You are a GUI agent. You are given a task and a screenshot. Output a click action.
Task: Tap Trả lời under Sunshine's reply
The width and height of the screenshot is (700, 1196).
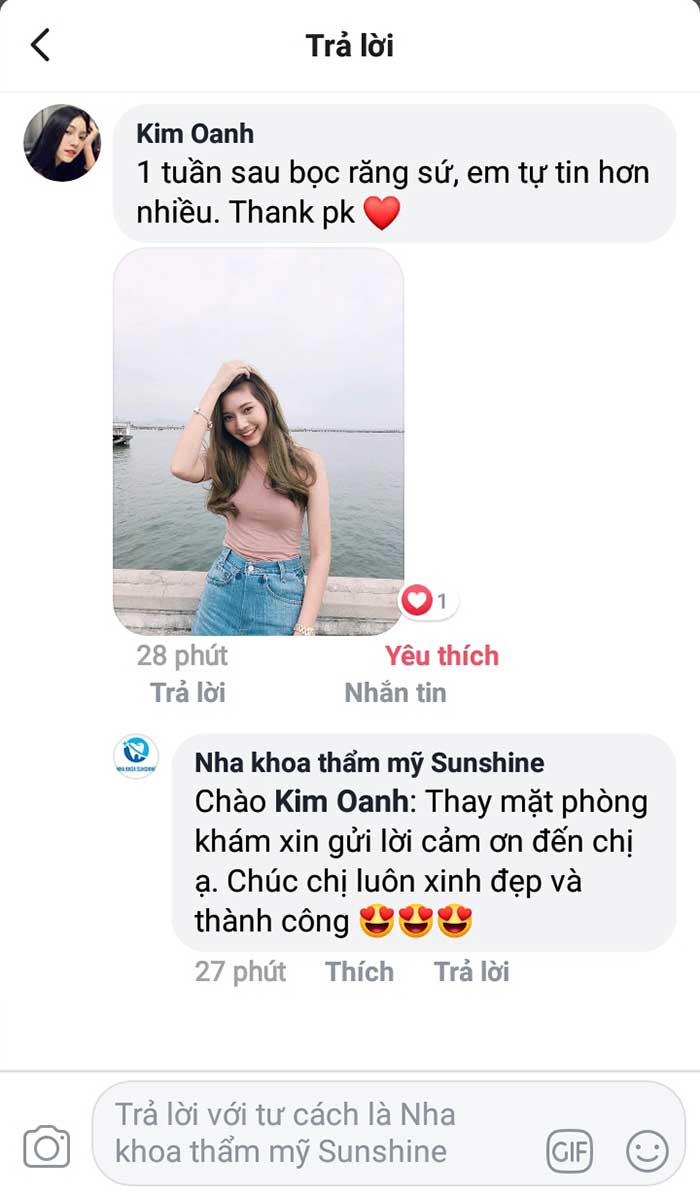[x=471, y=972]
